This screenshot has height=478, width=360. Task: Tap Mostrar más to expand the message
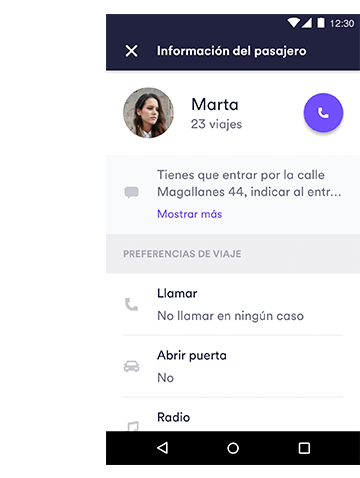point(189,214)
